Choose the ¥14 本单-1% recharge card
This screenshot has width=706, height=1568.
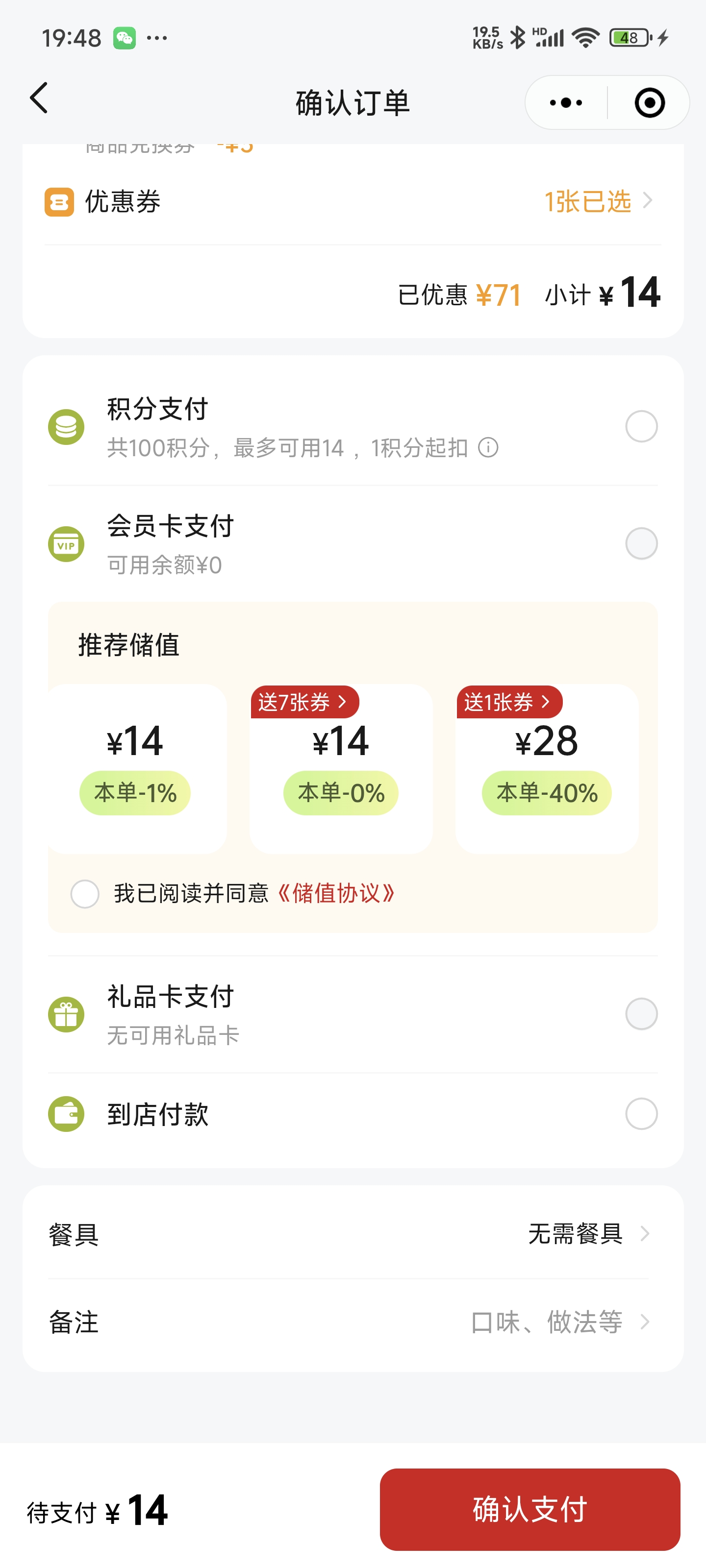coord(137,768)
